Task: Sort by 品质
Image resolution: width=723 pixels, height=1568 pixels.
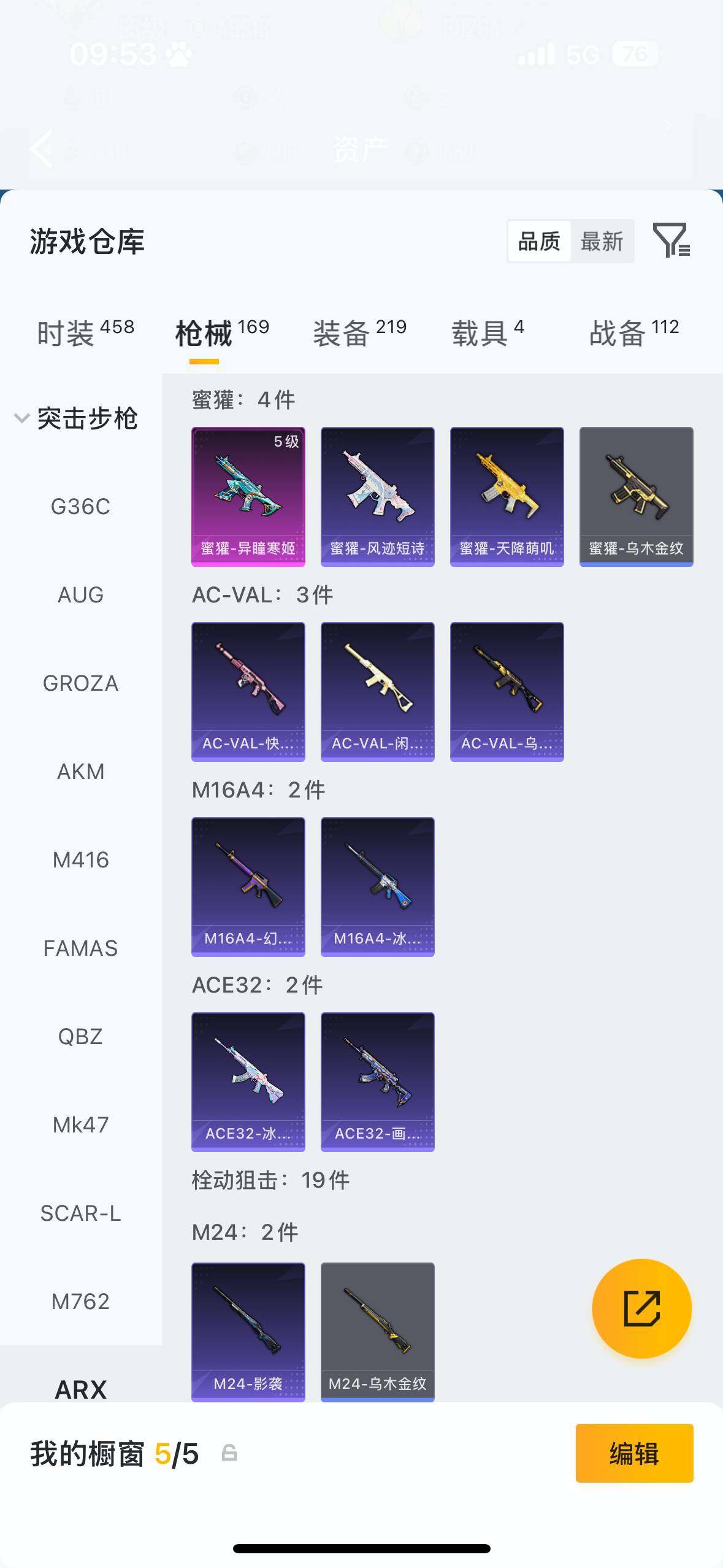Action: point(539,242)
